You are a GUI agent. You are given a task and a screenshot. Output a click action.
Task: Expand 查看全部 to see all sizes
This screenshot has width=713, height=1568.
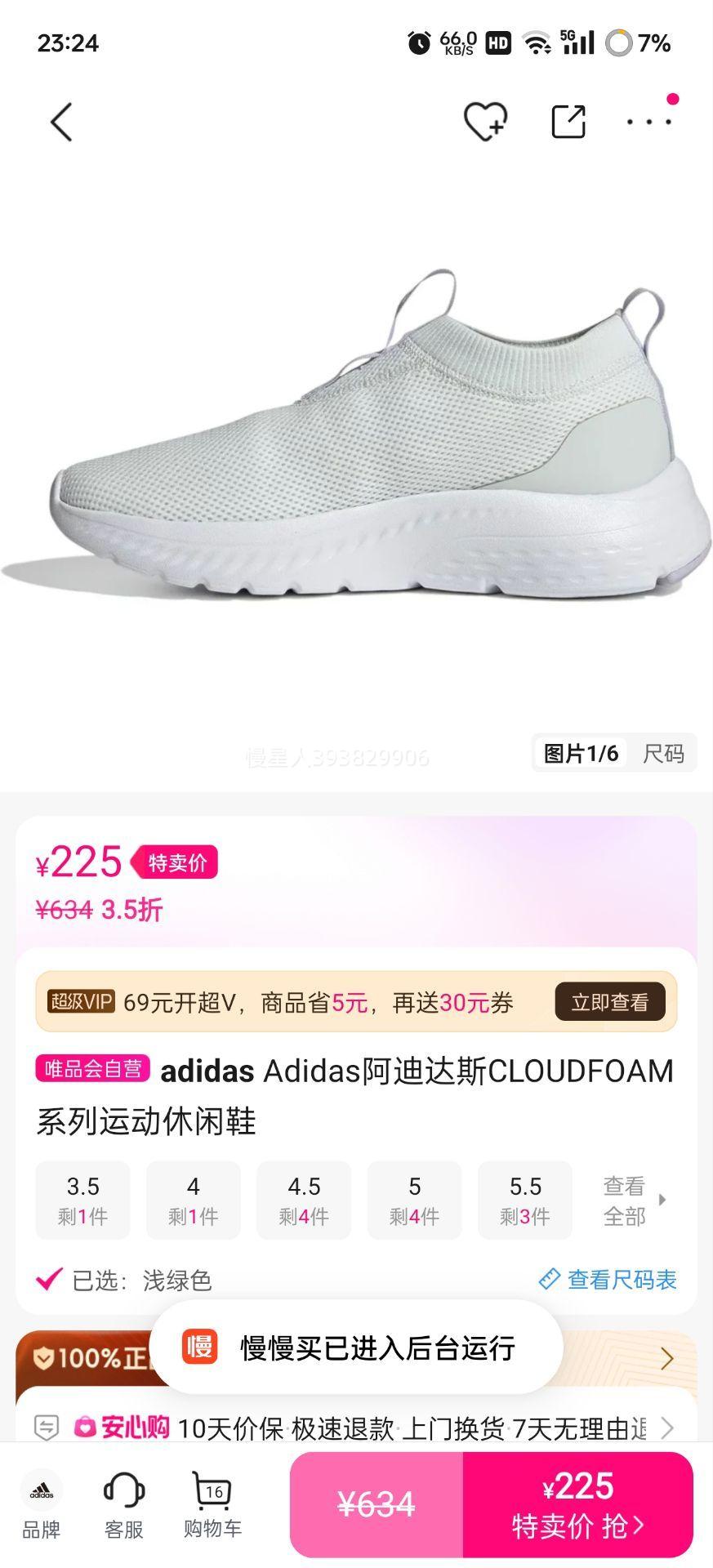pos(629,1200)
